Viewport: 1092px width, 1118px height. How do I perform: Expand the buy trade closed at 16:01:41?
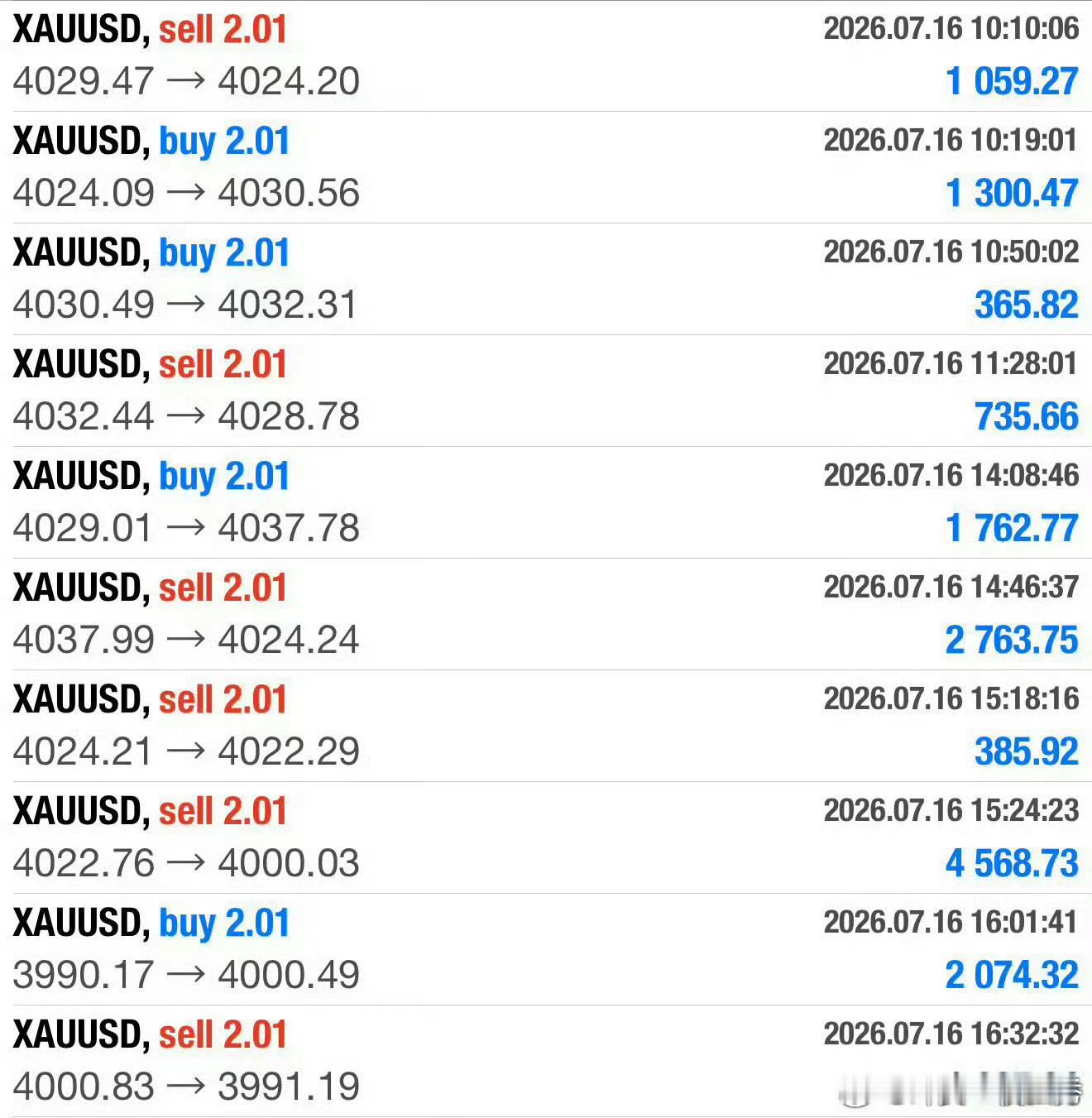(x=546, y=949)
